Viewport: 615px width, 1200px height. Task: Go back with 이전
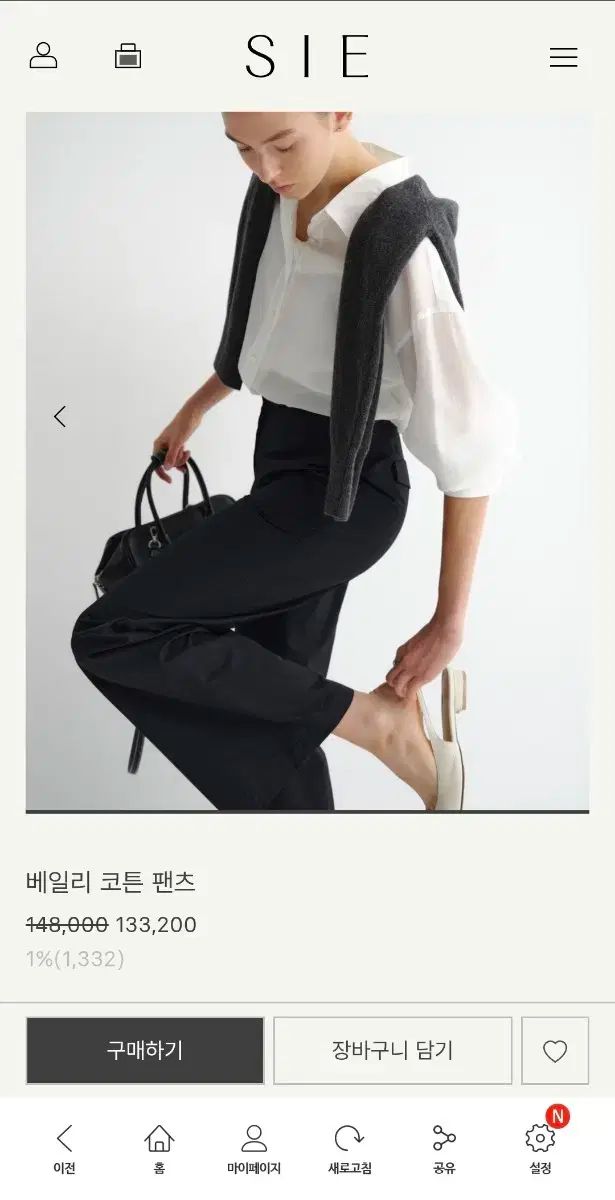64,1148
